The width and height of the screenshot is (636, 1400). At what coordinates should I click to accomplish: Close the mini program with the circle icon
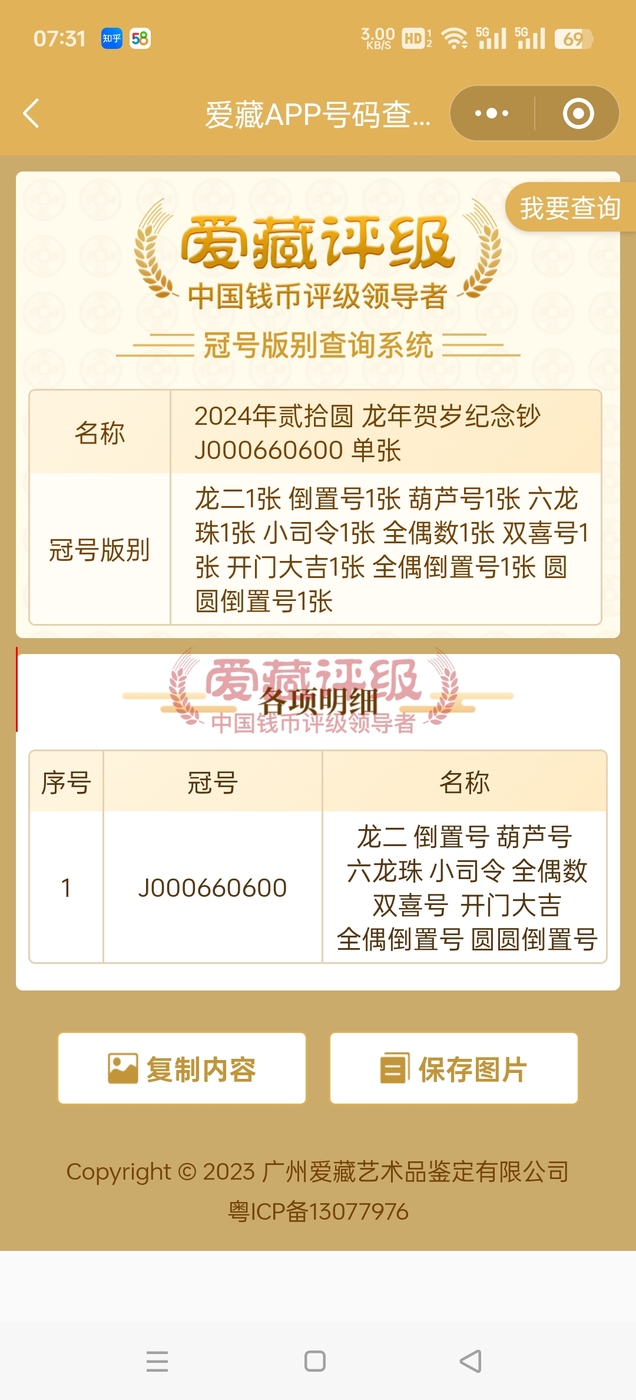[x=578, y=114]
